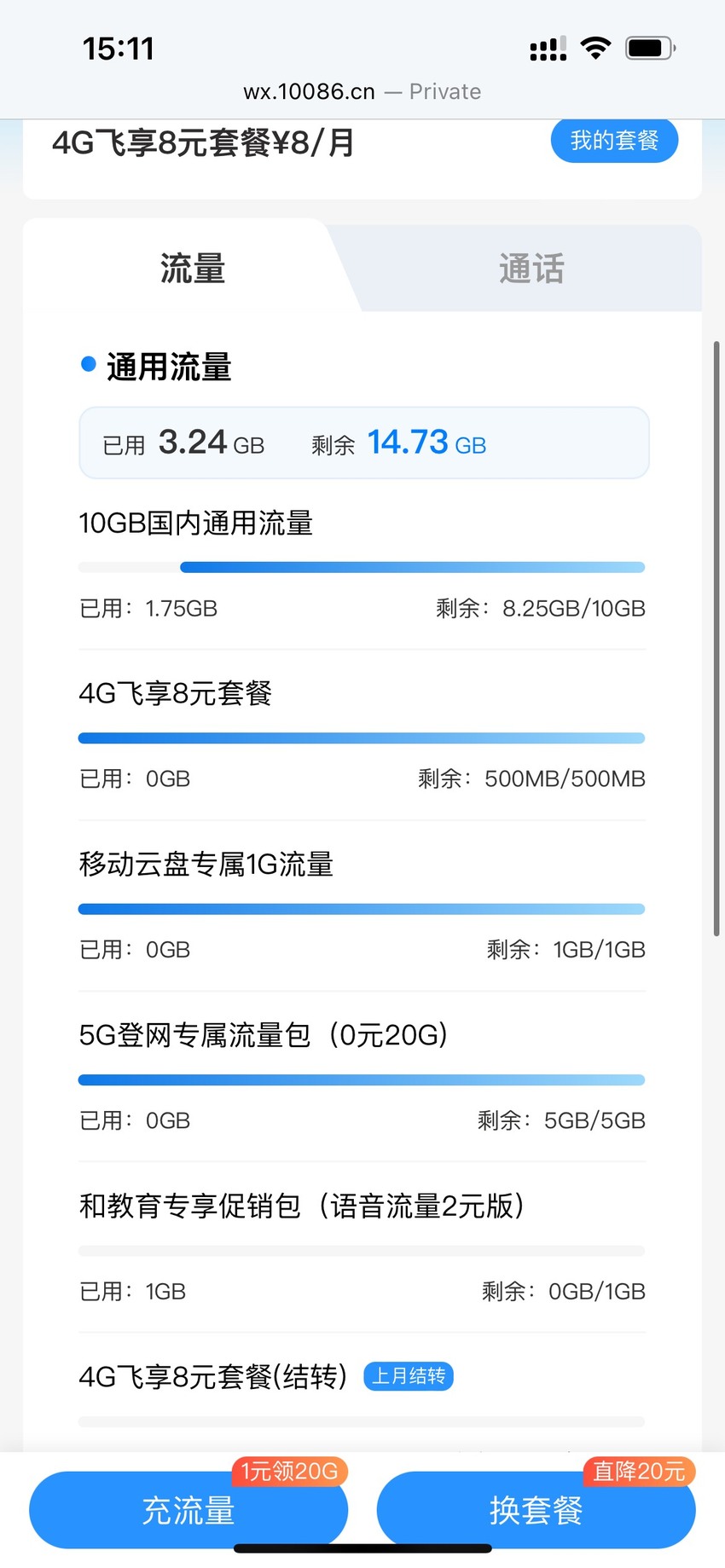Switch to the 通话 tab
Screen dimensions: 725x1568
(531, 269)
